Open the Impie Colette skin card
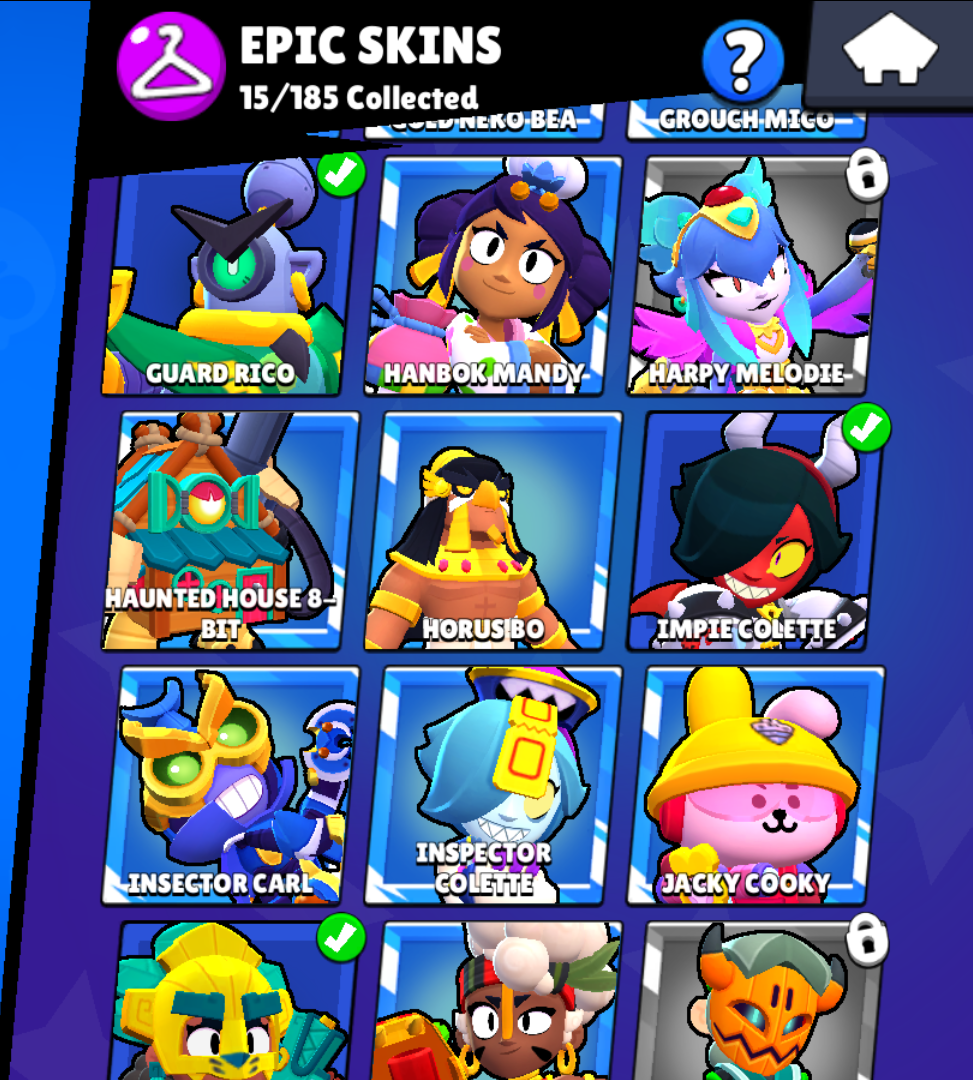This screenshot has height=1080, width=973. pyautogui.click(x=757, y=531)
